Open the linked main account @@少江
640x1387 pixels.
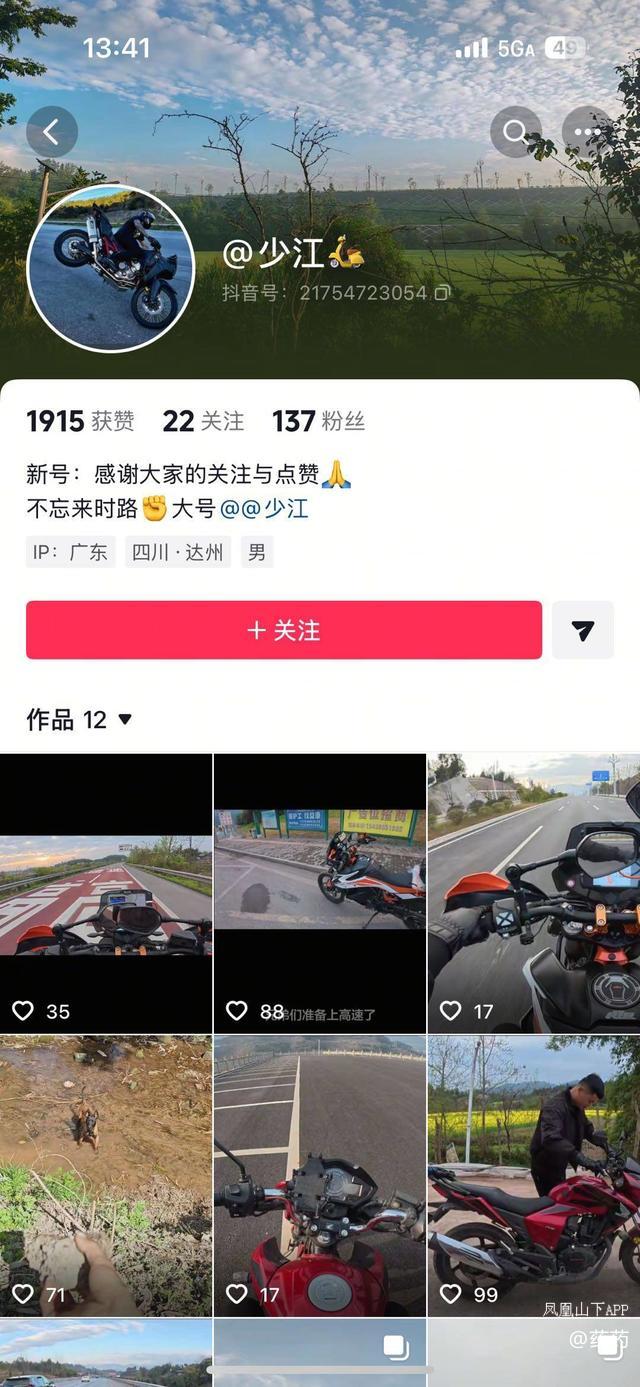[x=264, y=508]
